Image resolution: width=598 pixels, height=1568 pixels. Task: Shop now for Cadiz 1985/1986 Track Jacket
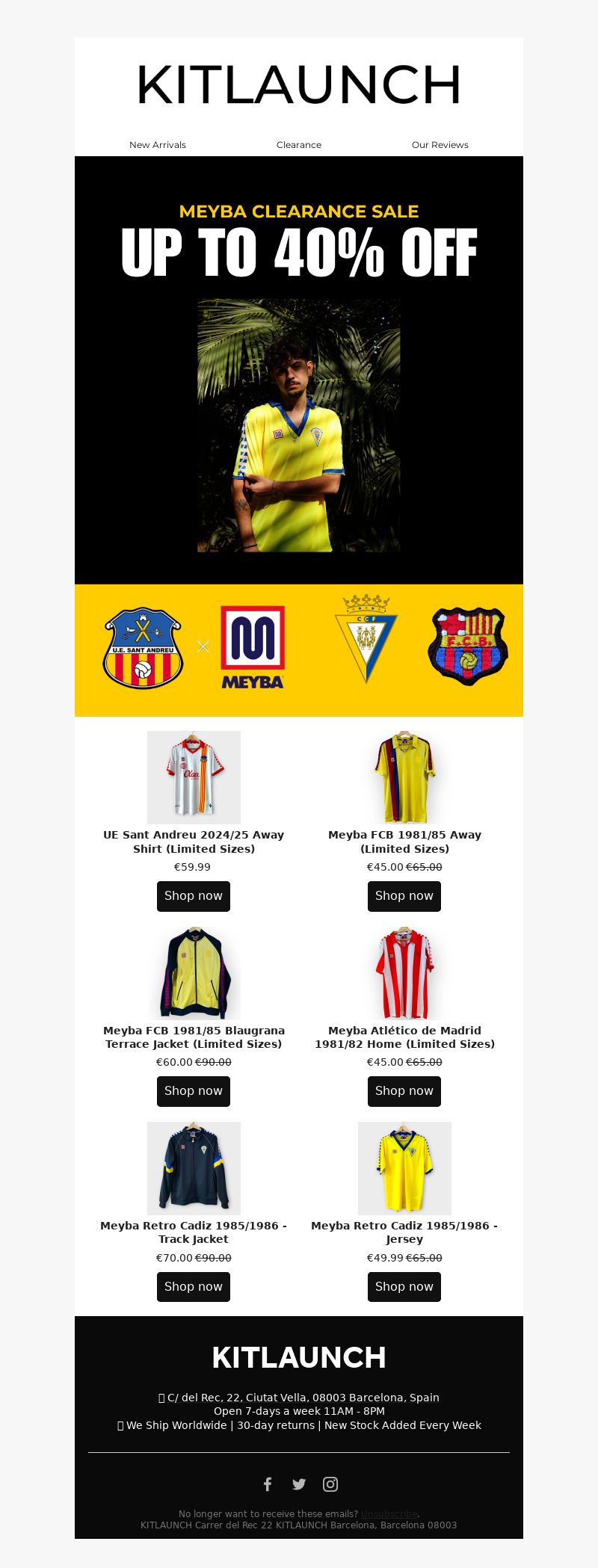194,1287
